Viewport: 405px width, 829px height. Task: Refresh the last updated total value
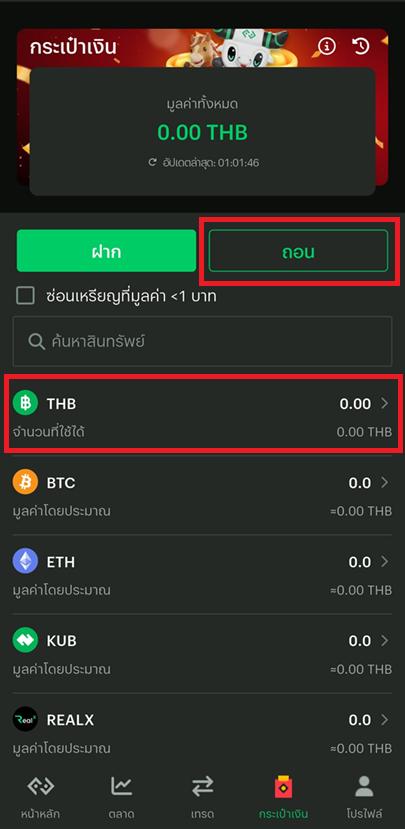[x=152, y=162]
